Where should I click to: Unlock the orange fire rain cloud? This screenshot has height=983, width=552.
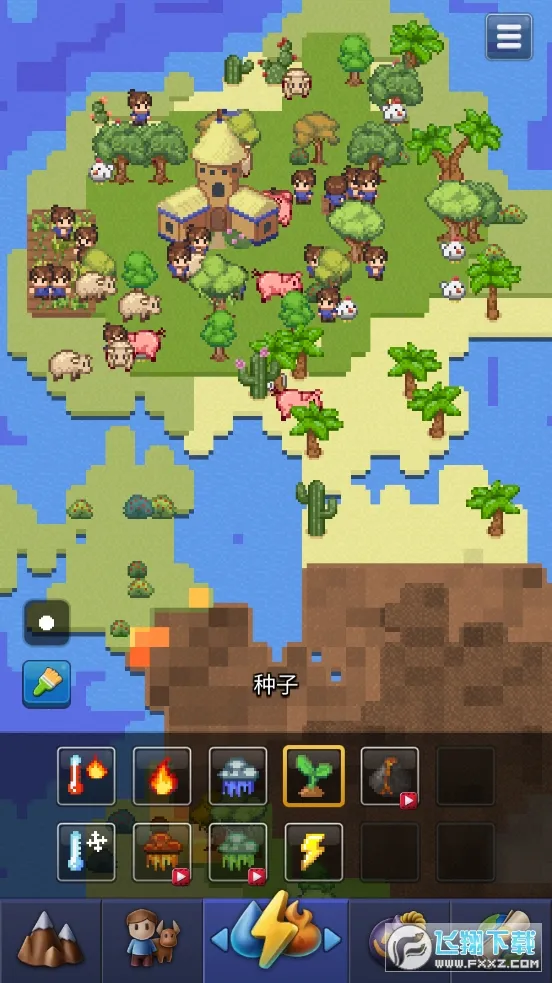[x=162, y=852]
